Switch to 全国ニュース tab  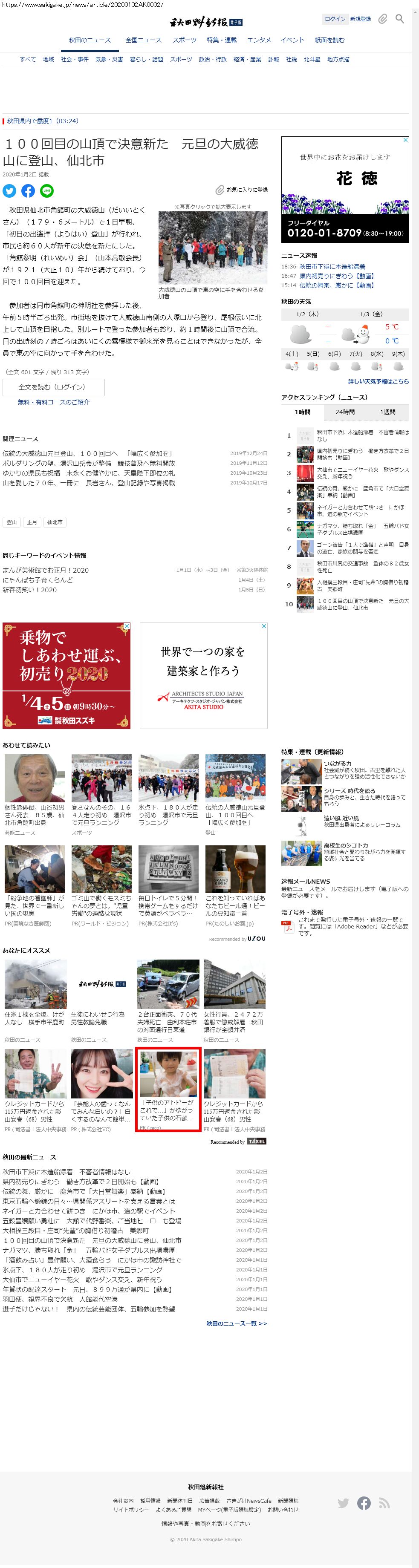tap(143, 40)
